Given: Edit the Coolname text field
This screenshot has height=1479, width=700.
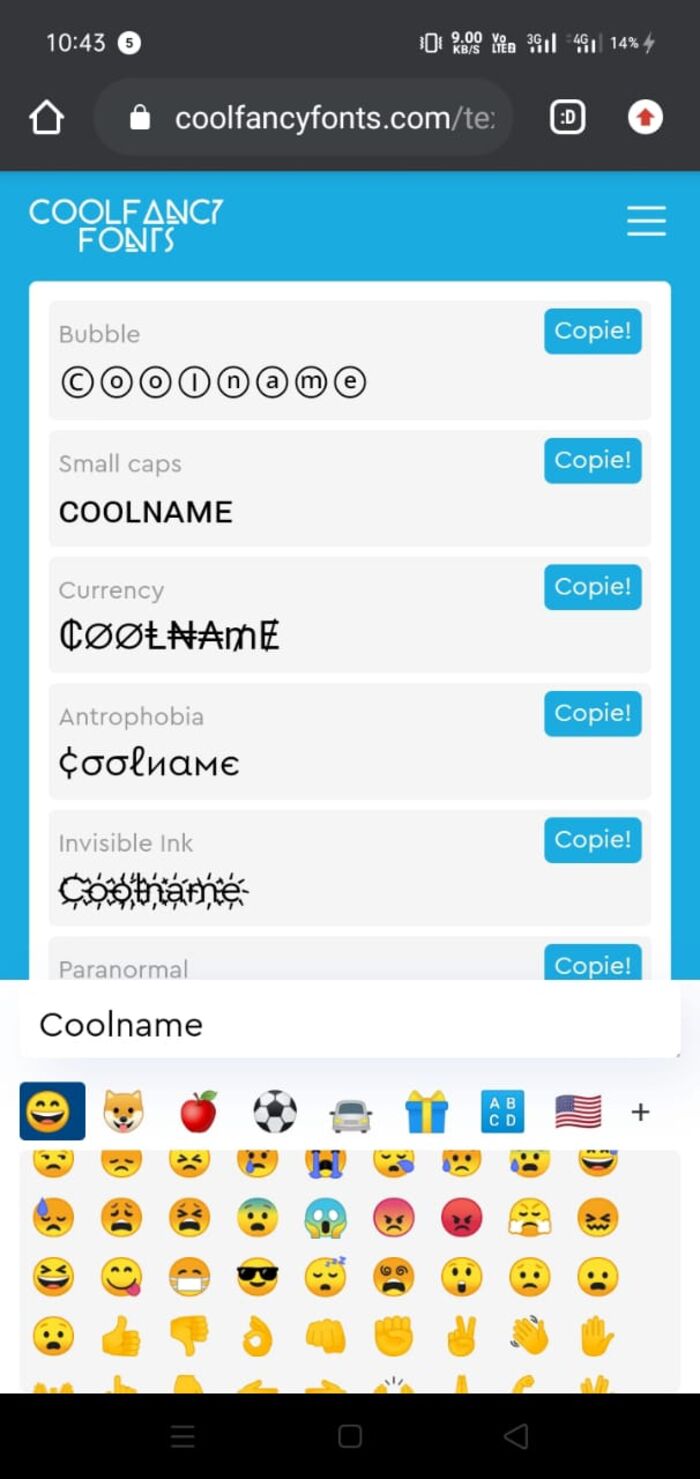Looking at the screenshot, I should (350, 1024).
